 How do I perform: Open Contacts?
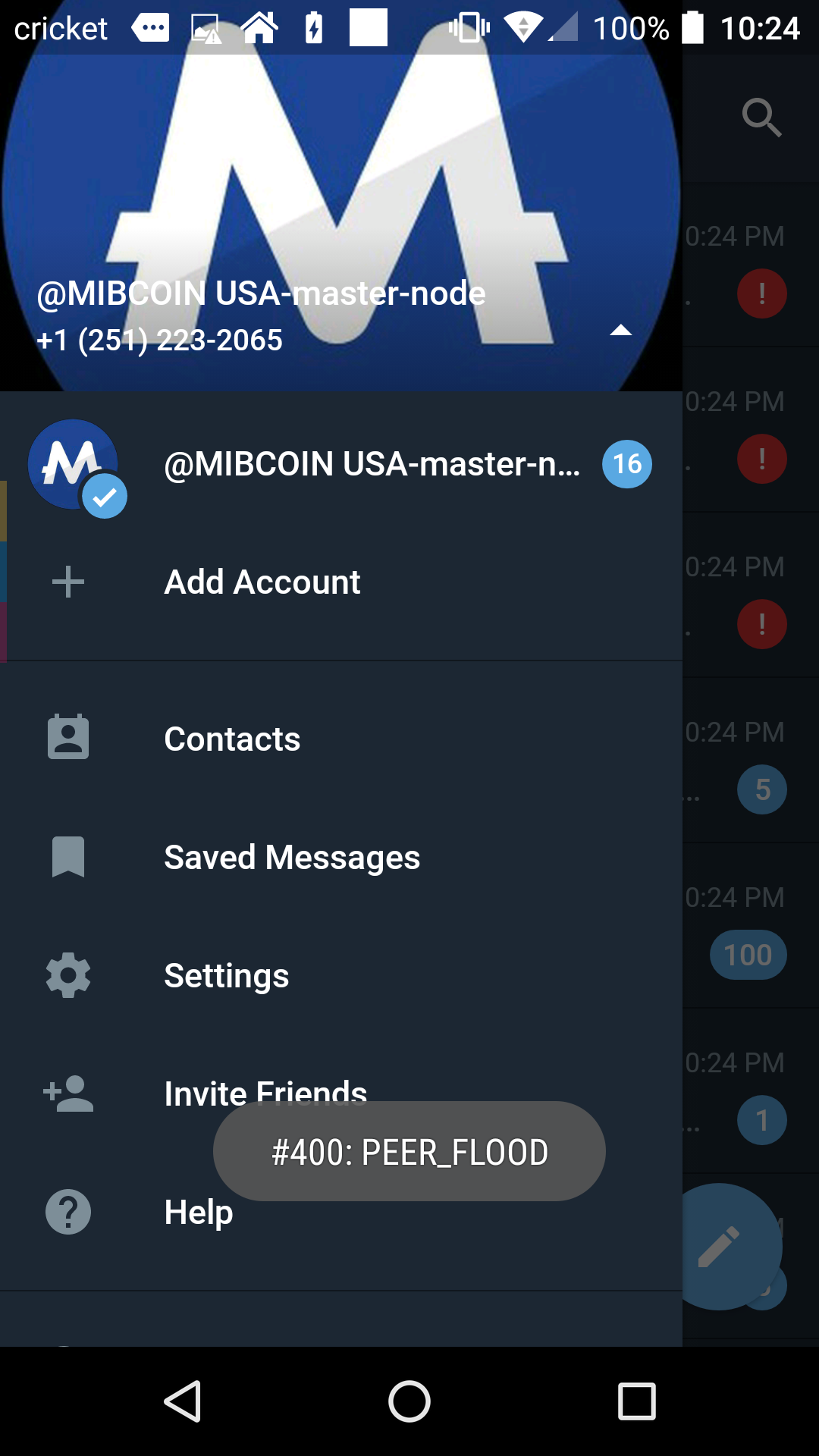coord(232,739)
